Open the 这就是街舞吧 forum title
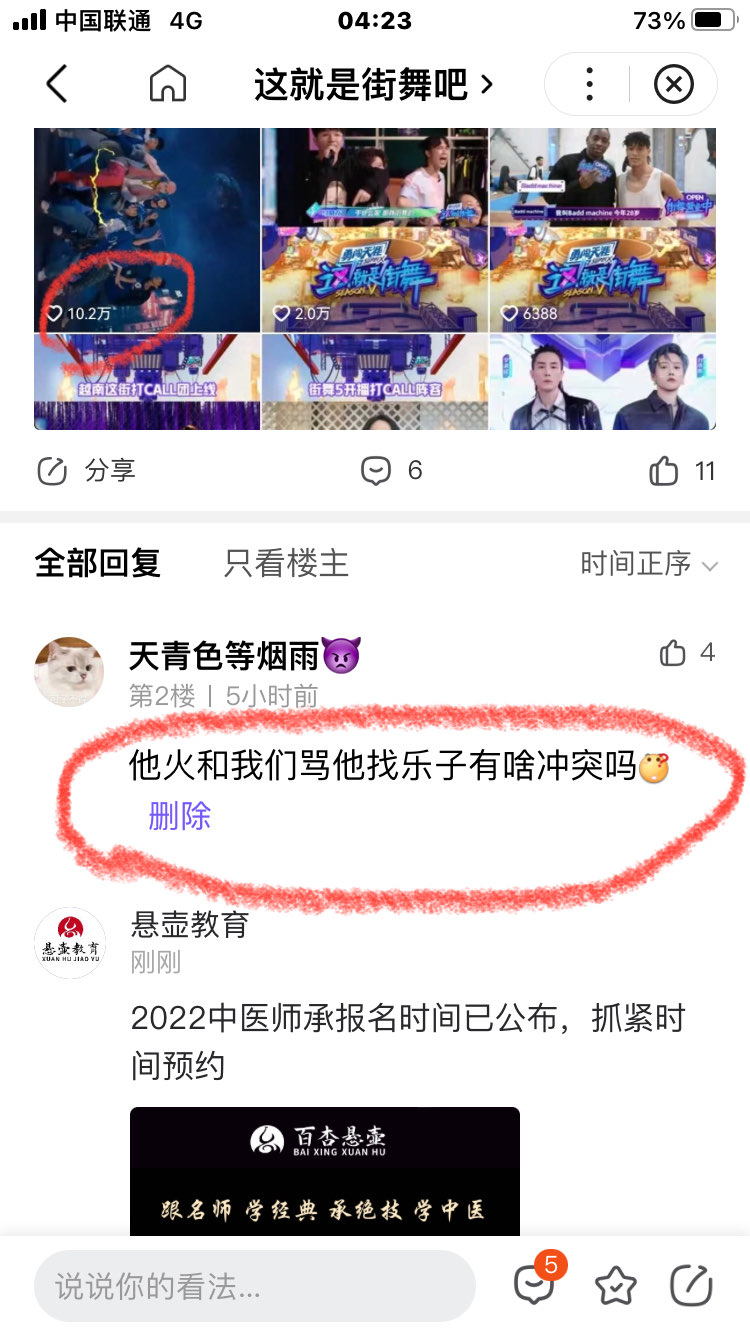Screen dimensions: 750x1334 pos(372,85)
